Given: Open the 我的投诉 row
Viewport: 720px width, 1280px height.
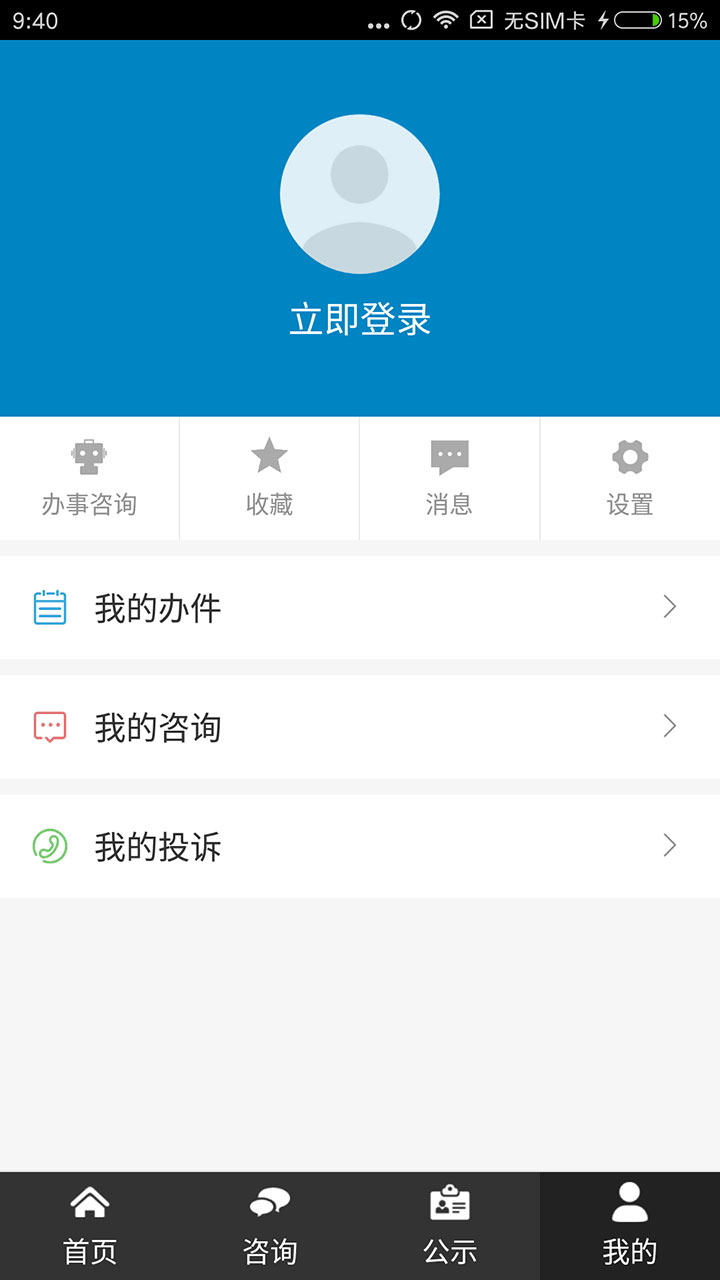Looking at the screenshot, I should pyautogui.click(x=360, y=847).
